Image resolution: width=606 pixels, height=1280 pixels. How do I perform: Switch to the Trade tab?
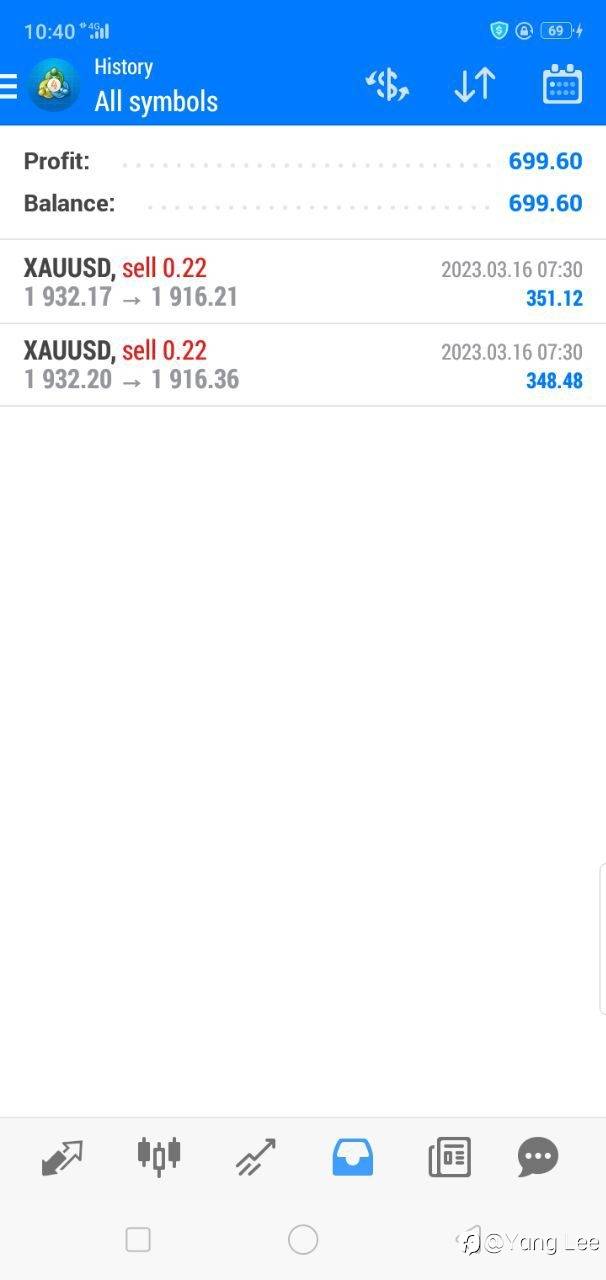(255, 1157)
